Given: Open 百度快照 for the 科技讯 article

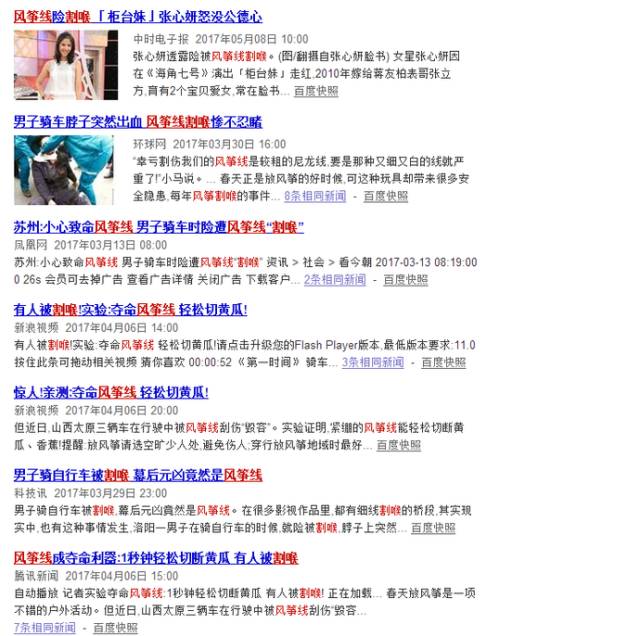Looking at the screenshot, I should pos(433,527).
